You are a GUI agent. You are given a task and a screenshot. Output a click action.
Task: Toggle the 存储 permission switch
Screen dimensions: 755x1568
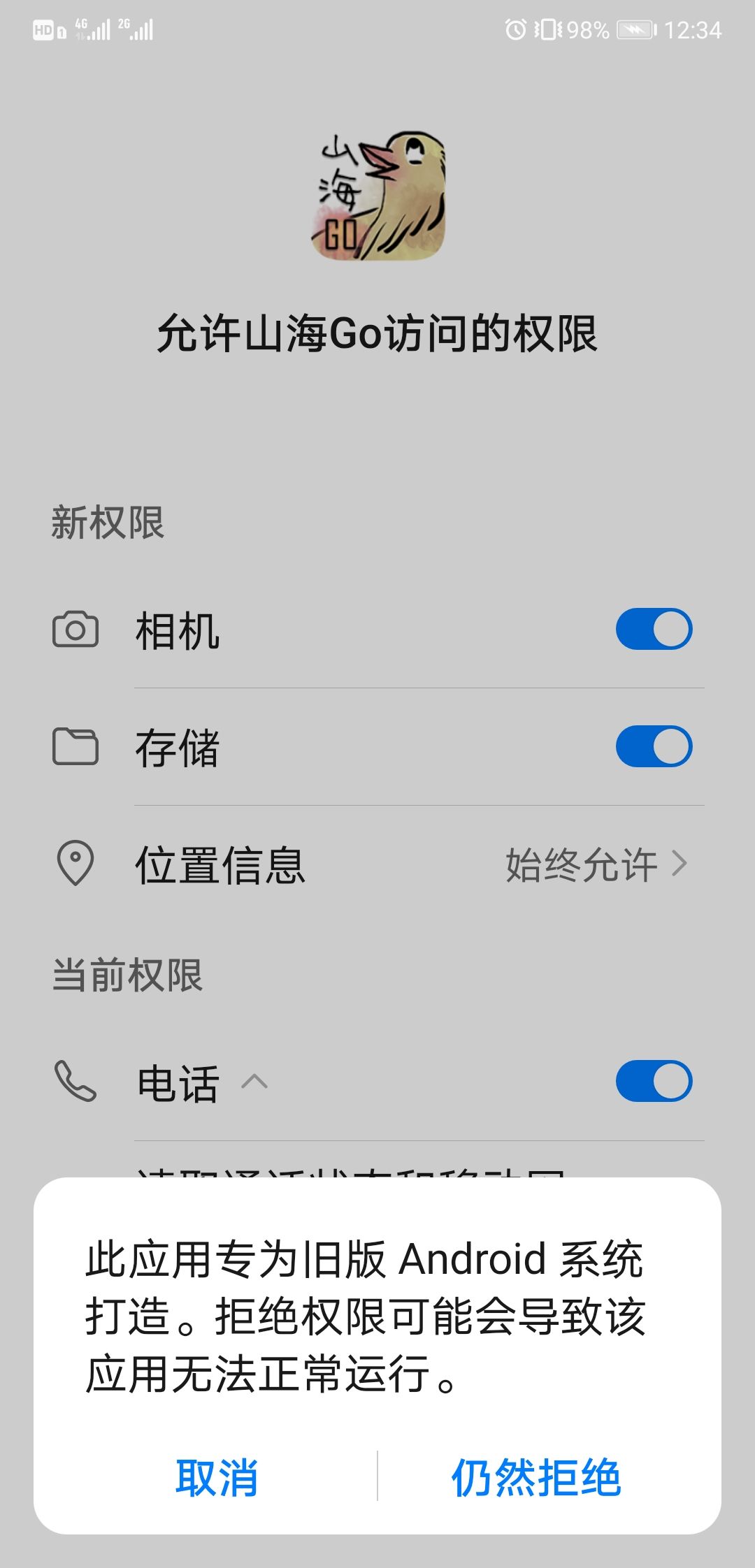[654, 746]
